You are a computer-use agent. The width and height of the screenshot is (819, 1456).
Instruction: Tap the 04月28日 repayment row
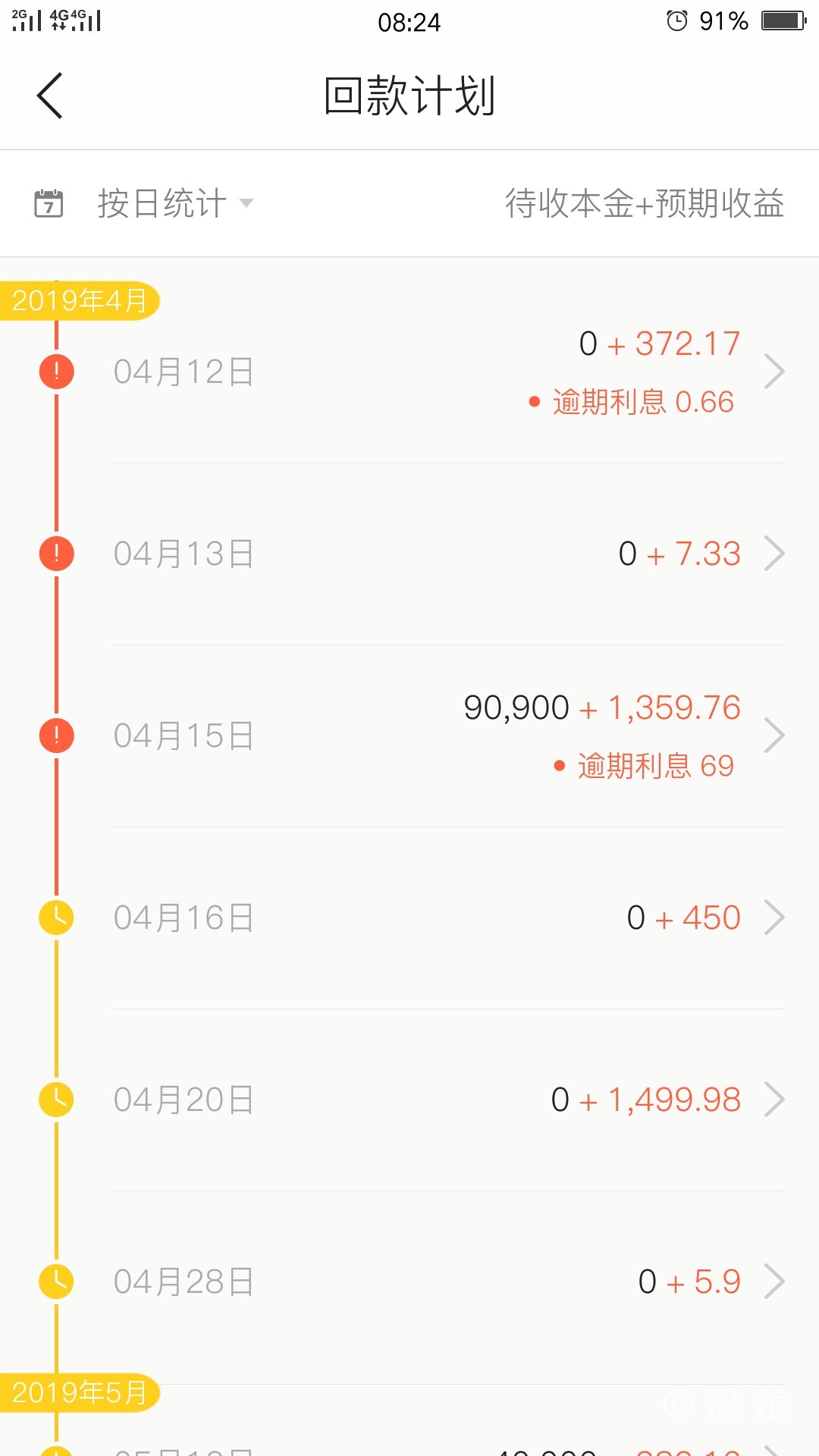pyautogui.click(x=447, y=1282)
